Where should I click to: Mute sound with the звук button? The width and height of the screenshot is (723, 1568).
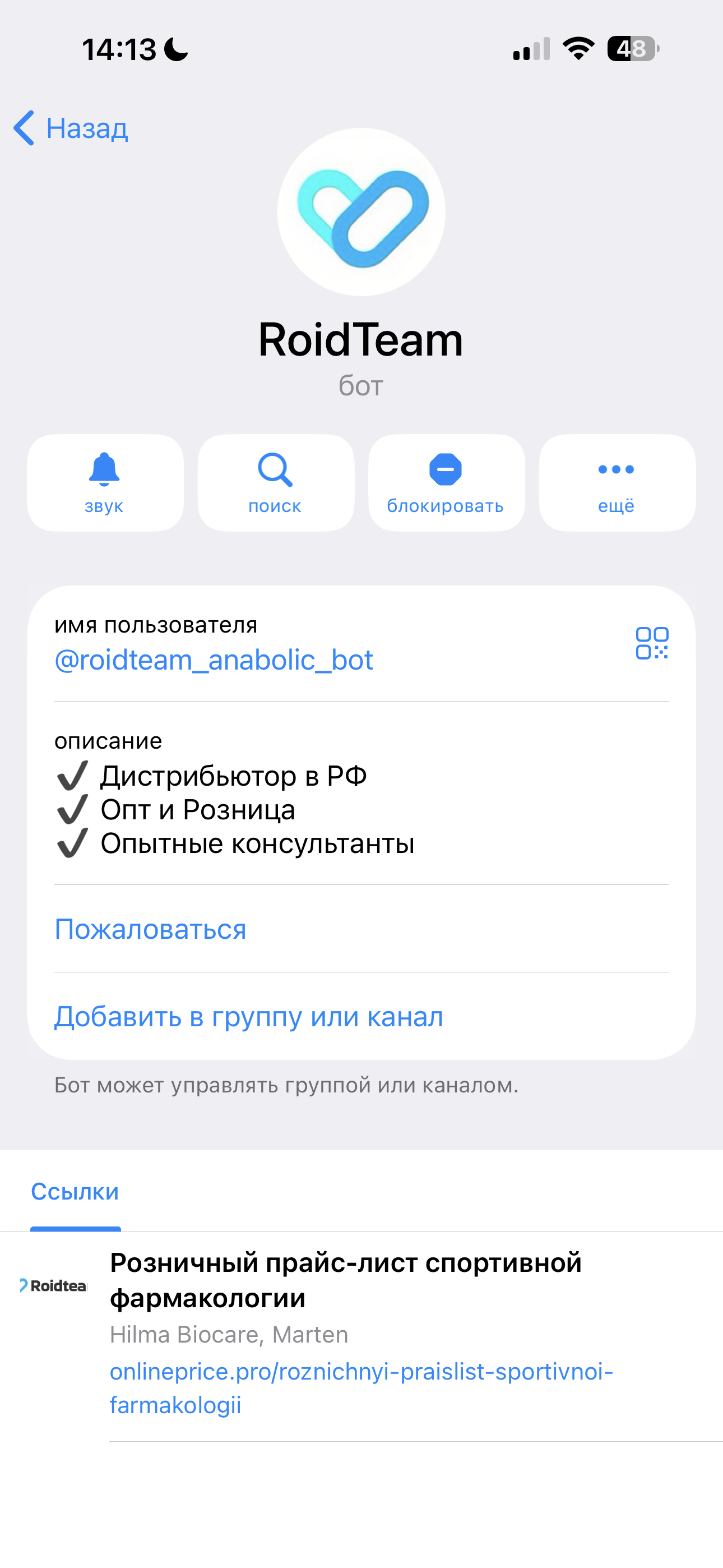point(105,483)
